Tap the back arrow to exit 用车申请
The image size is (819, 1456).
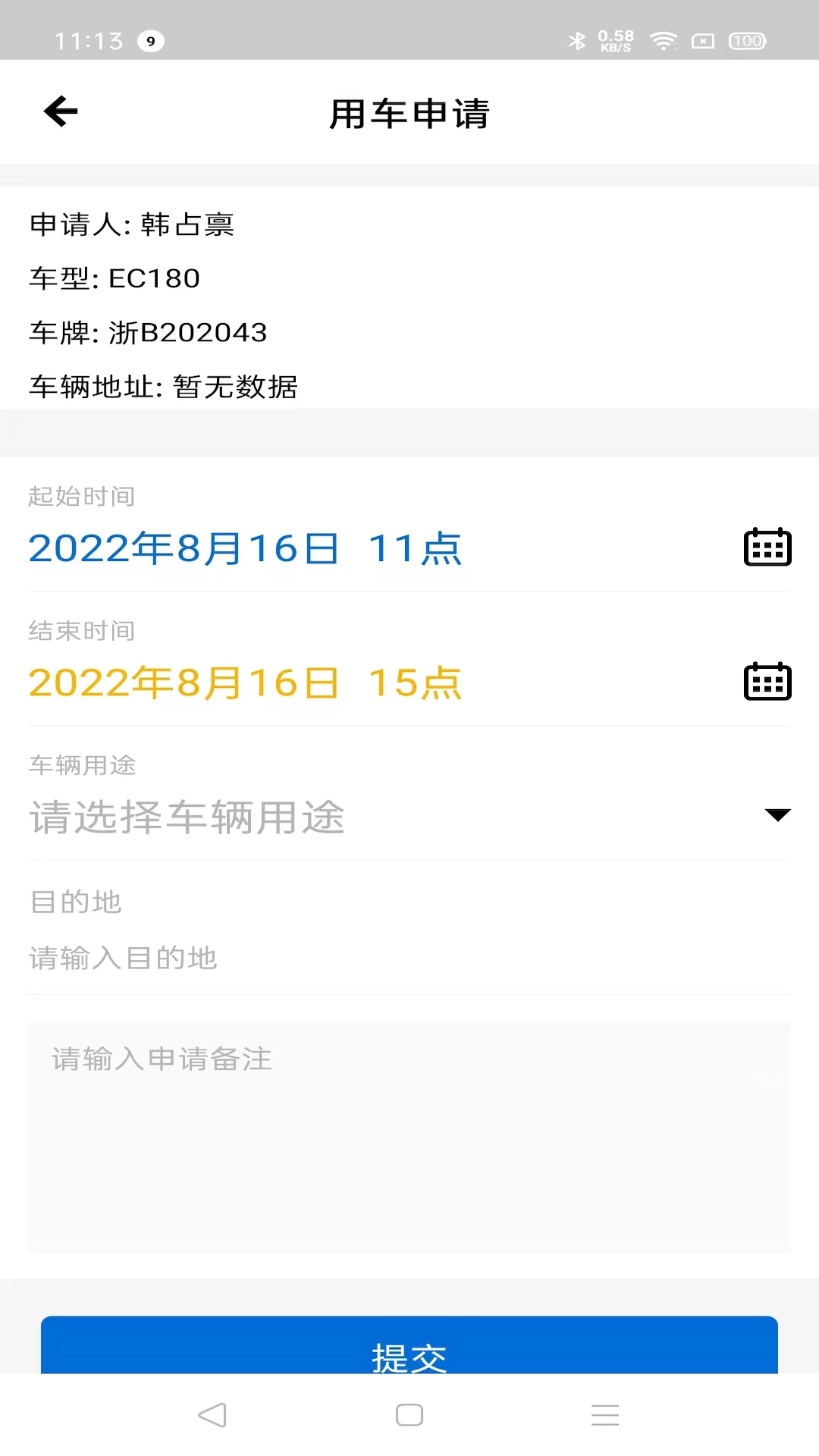59,111
